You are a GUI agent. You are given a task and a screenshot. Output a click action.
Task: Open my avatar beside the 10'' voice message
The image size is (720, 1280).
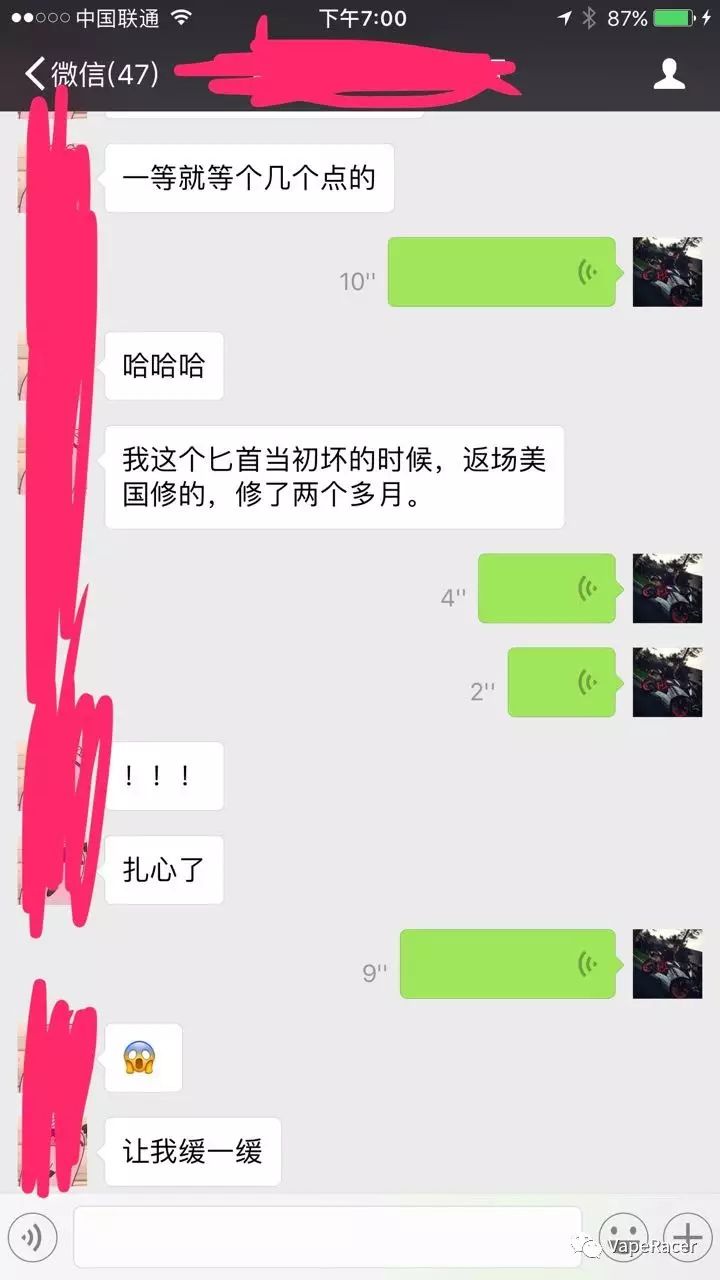point(668,272)
